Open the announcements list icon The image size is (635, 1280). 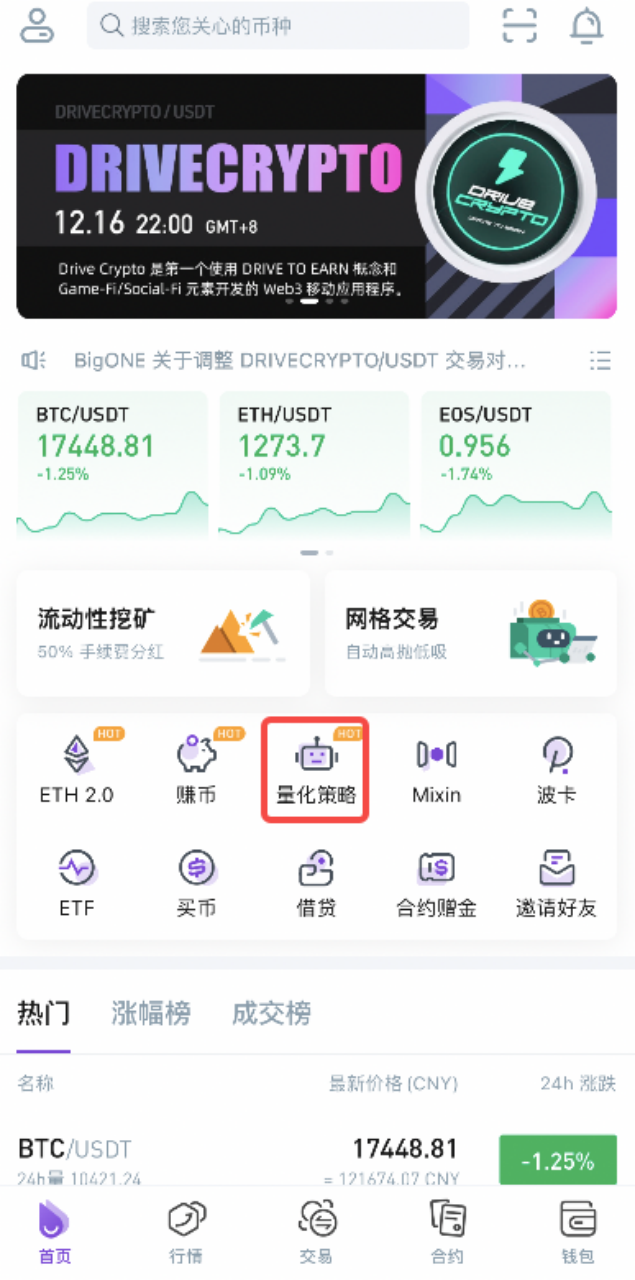[x=600, y=361]
